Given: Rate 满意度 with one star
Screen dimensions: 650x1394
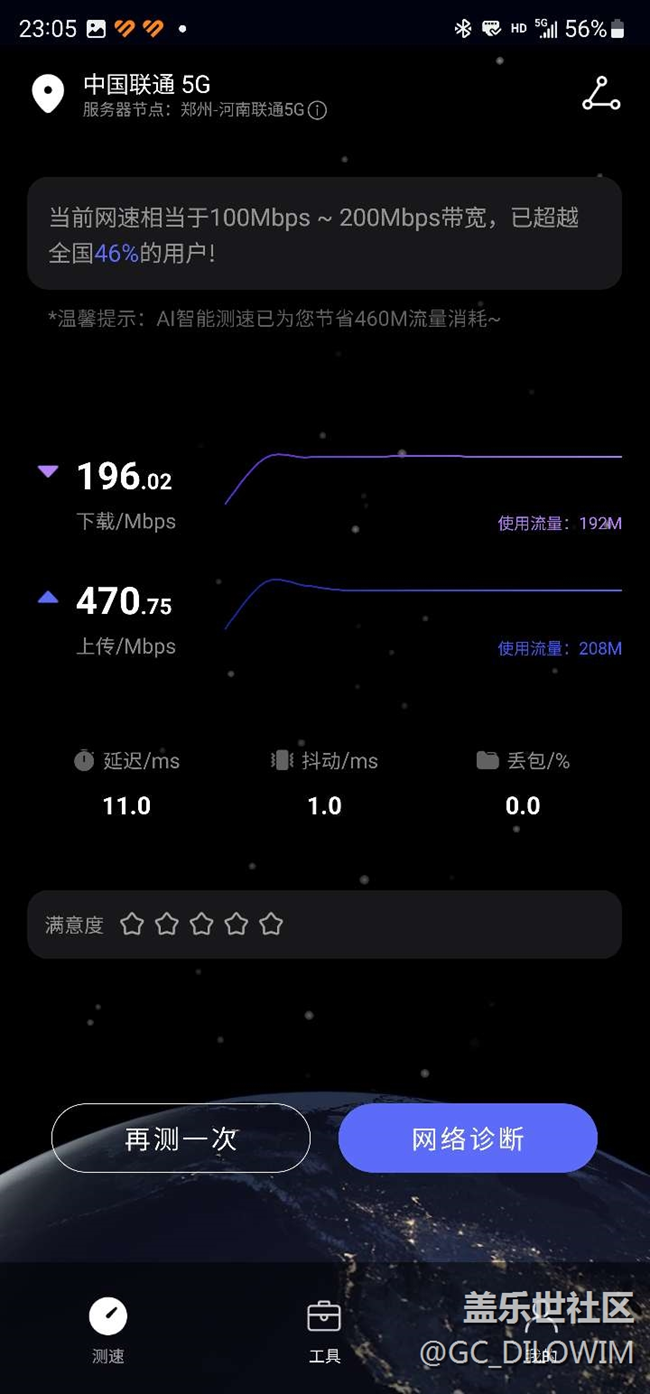Looking at the screenshot, I should tap(132, 924).
